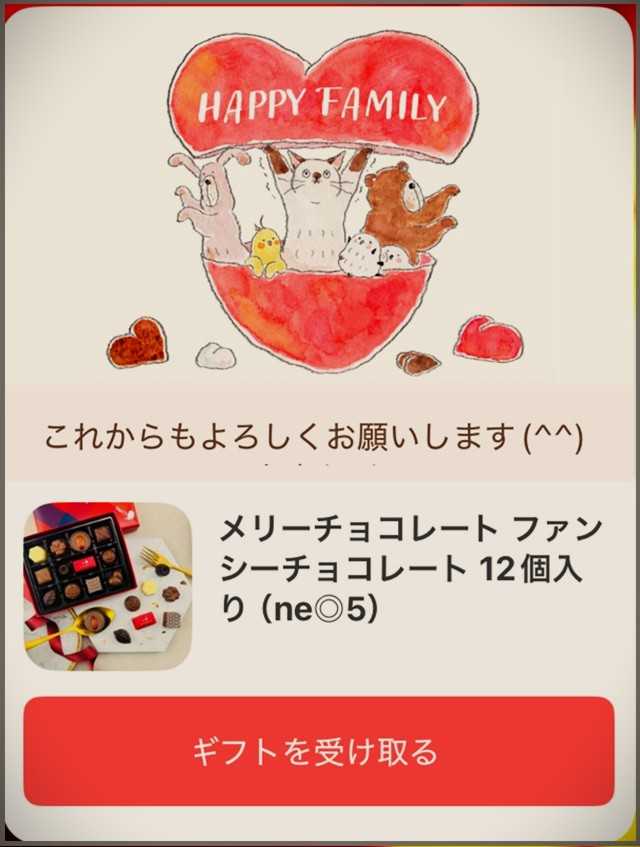Open the メリーチョコレート gift product image
Image resolution: width=640 pixels, height=847 pixels.
tap(107, 585)
